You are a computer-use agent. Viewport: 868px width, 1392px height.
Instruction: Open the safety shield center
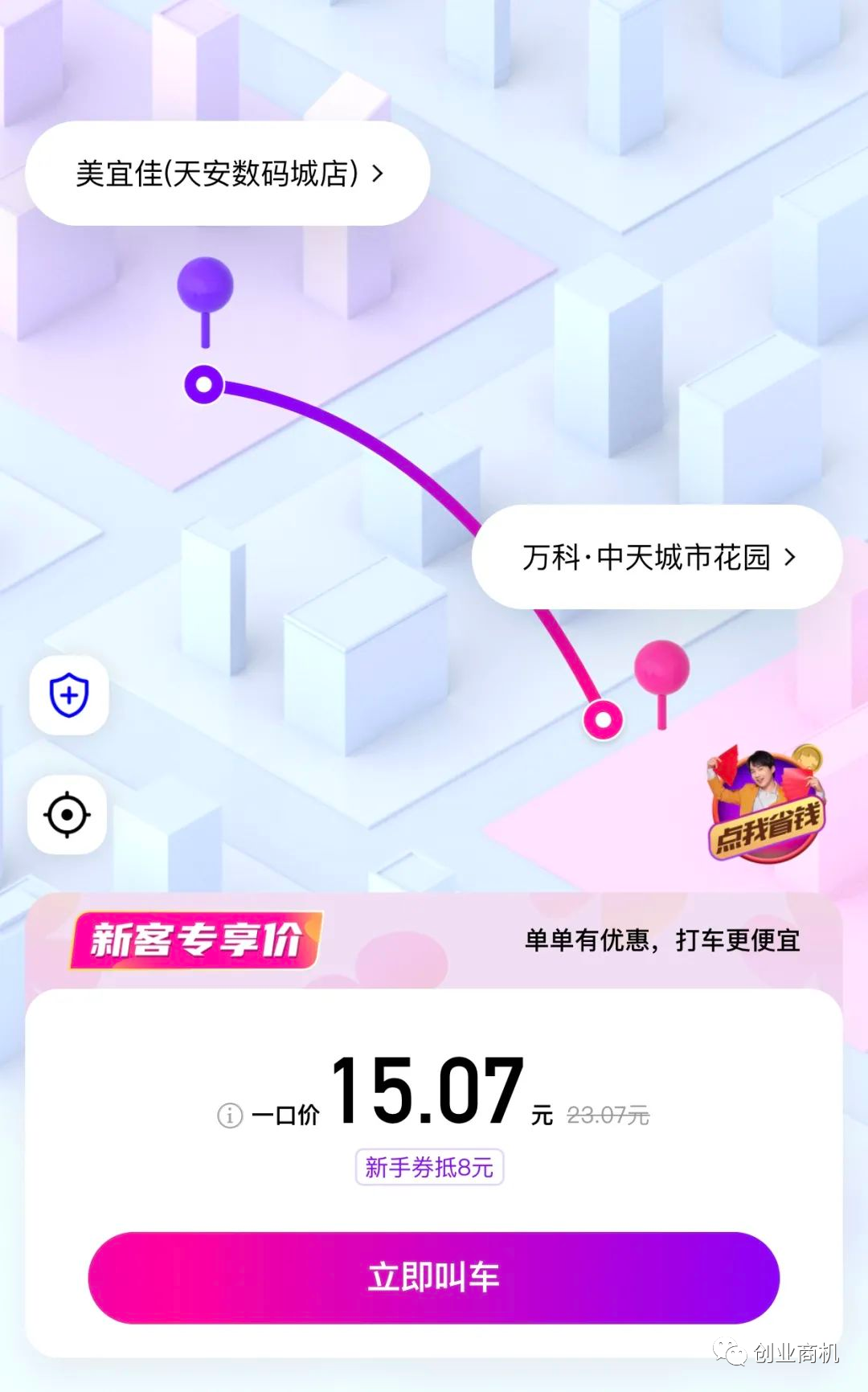coord(69,695)
